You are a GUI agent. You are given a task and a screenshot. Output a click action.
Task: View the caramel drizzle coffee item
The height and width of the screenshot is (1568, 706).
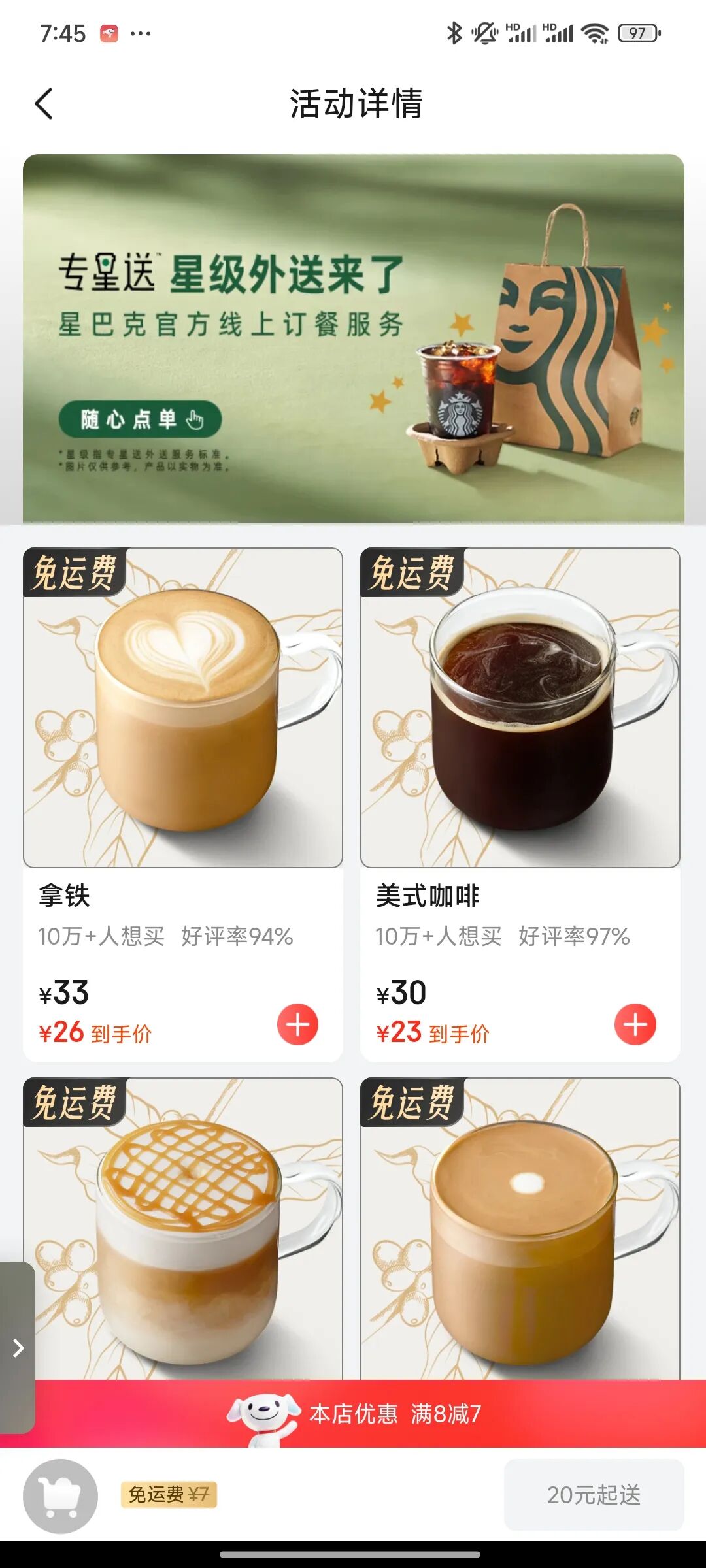[183, 1228]
